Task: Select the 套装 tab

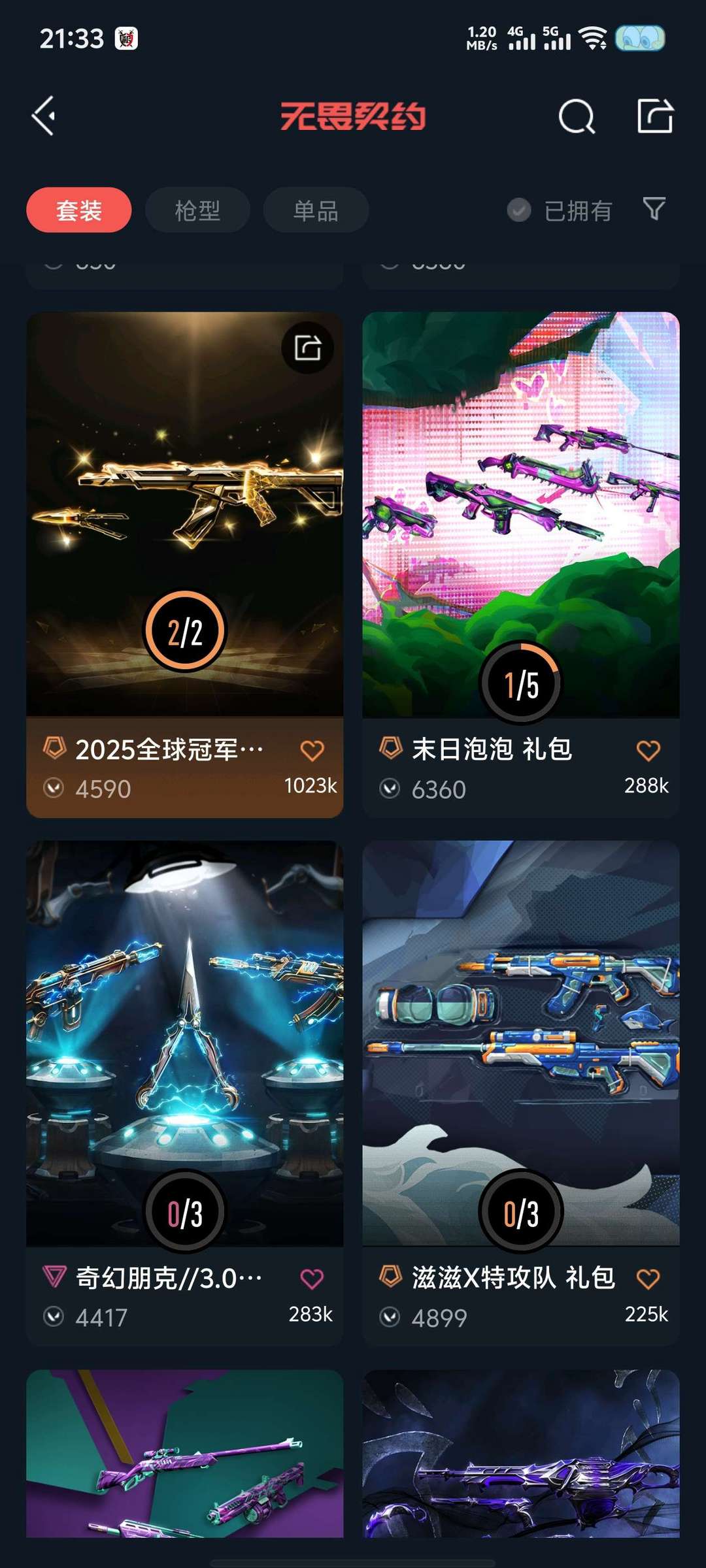Action: click(78, 210)
